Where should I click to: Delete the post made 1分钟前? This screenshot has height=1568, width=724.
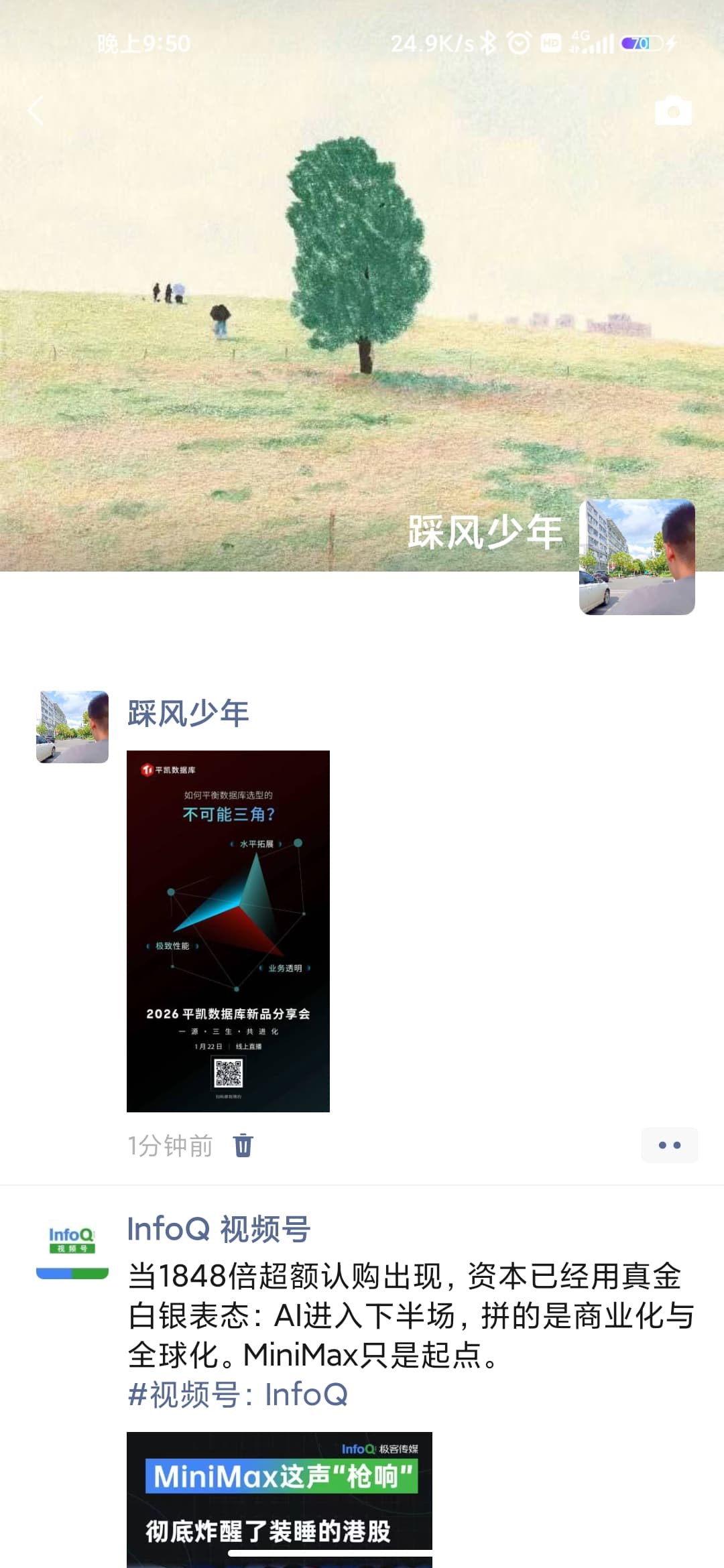tap(243, 1145)
